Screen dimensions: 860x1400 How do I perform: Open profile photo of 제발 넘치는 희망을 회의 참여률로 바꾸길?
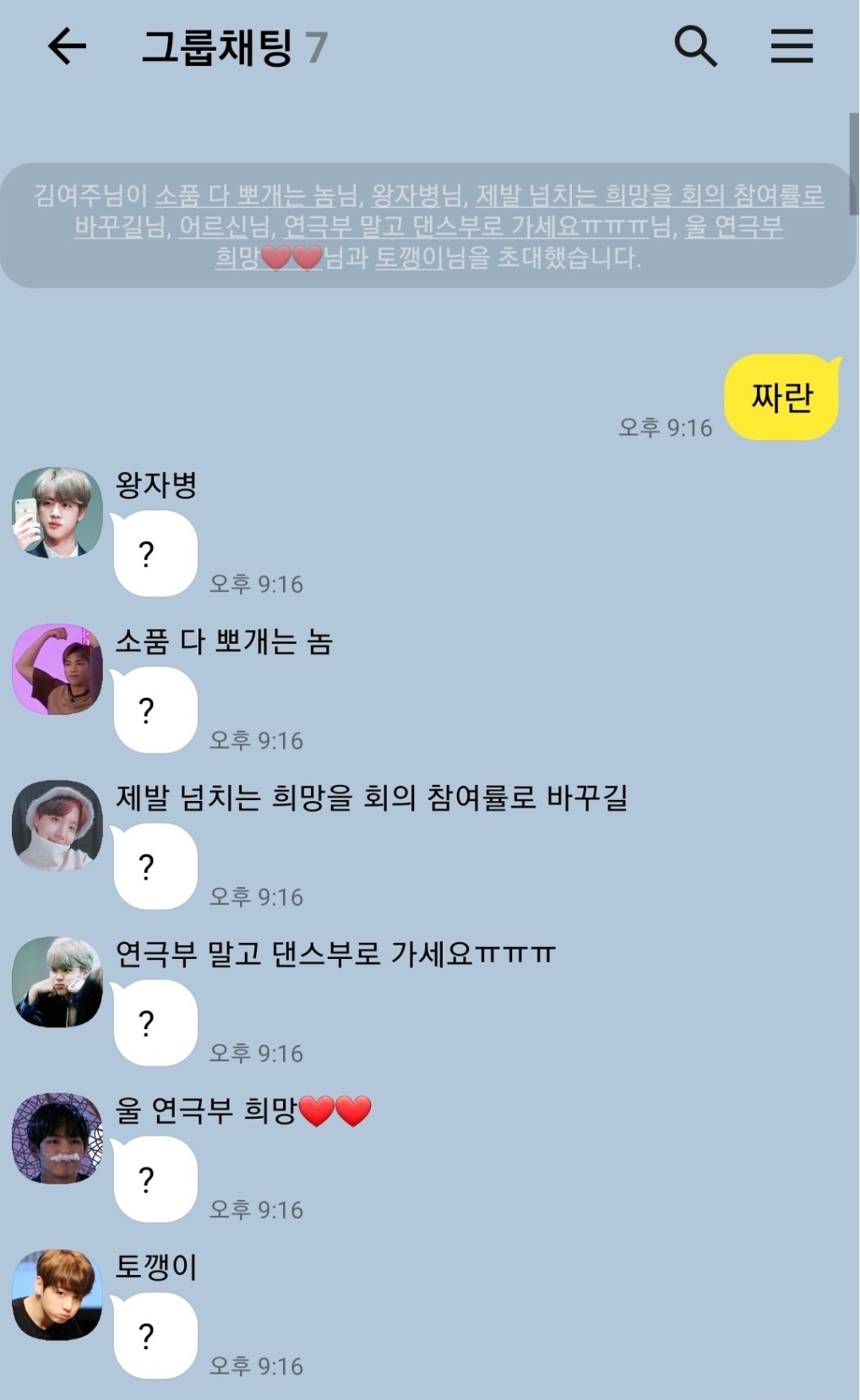click(57, 825)
